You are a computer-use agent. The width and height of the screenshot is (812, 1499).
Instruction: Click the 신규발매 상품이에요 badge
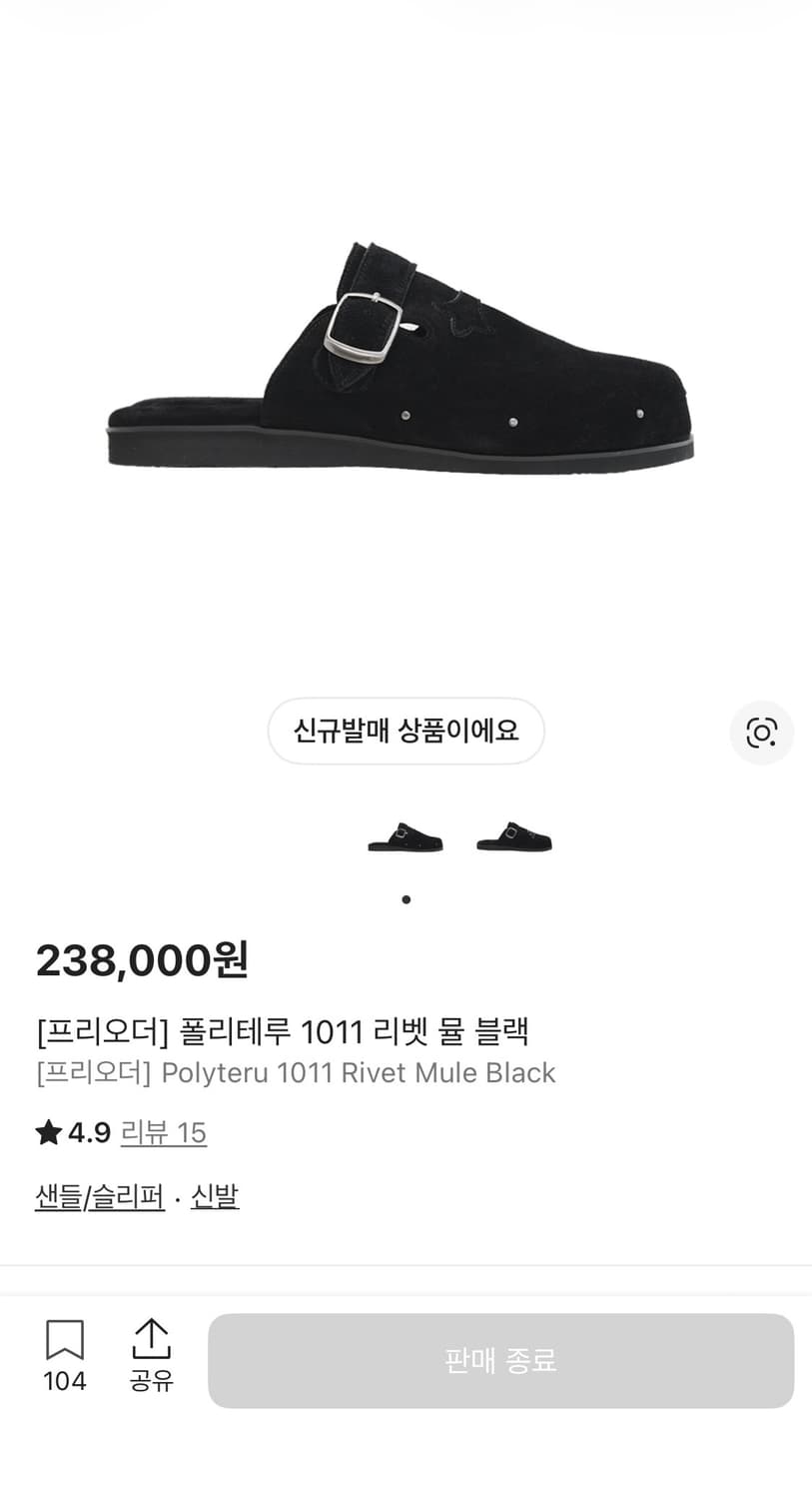[406, 732]
